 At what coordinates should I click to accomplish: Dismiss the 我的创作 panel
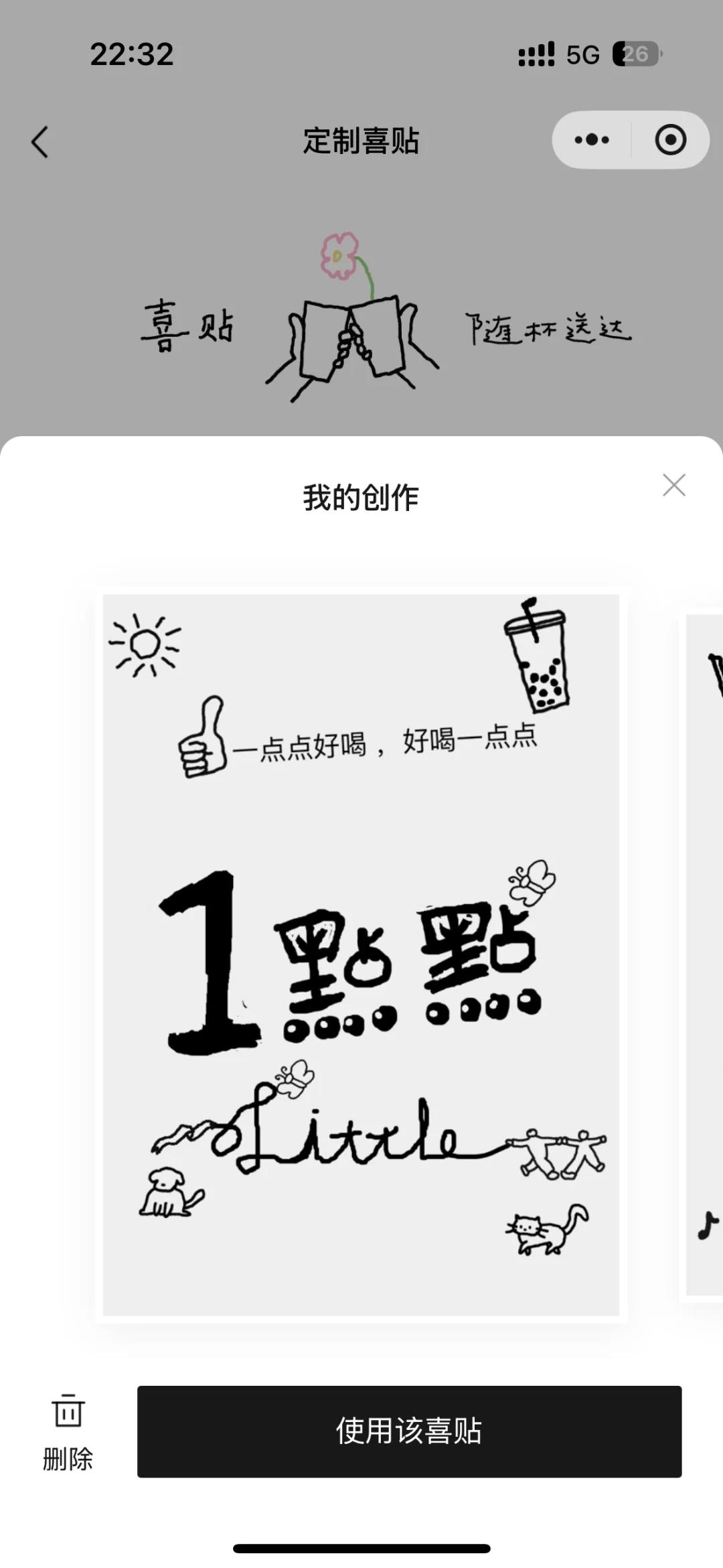[673, 486]
